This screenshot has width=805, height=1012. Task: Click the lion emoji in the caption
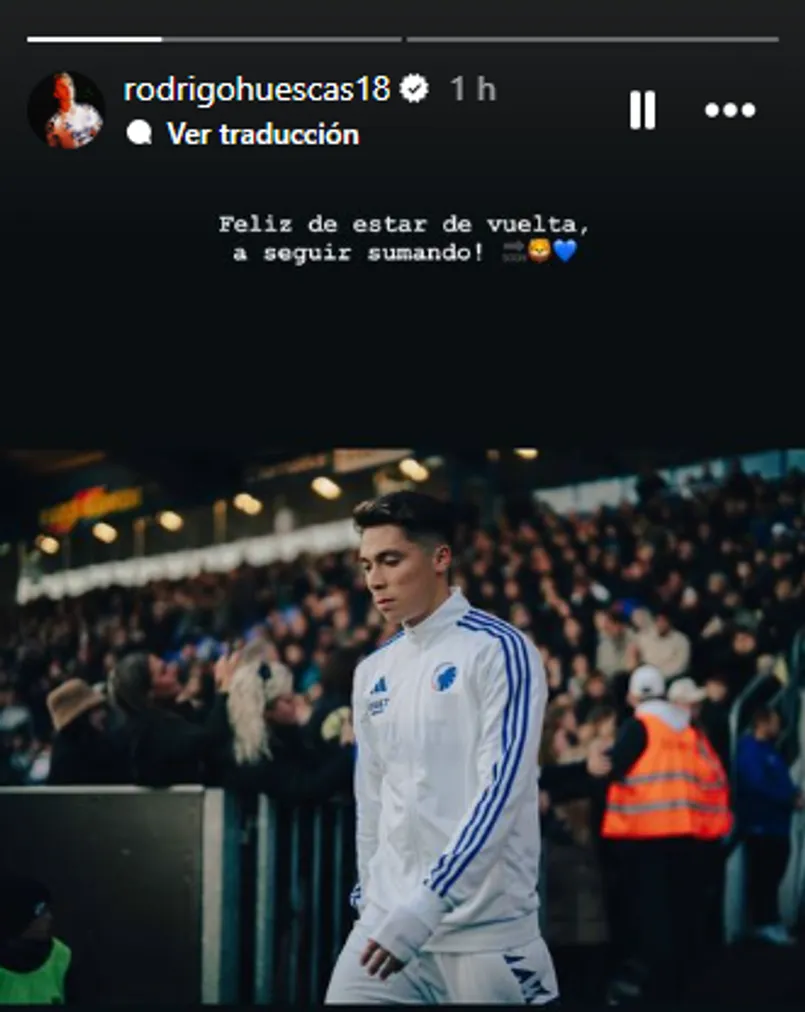click(537, 251)
